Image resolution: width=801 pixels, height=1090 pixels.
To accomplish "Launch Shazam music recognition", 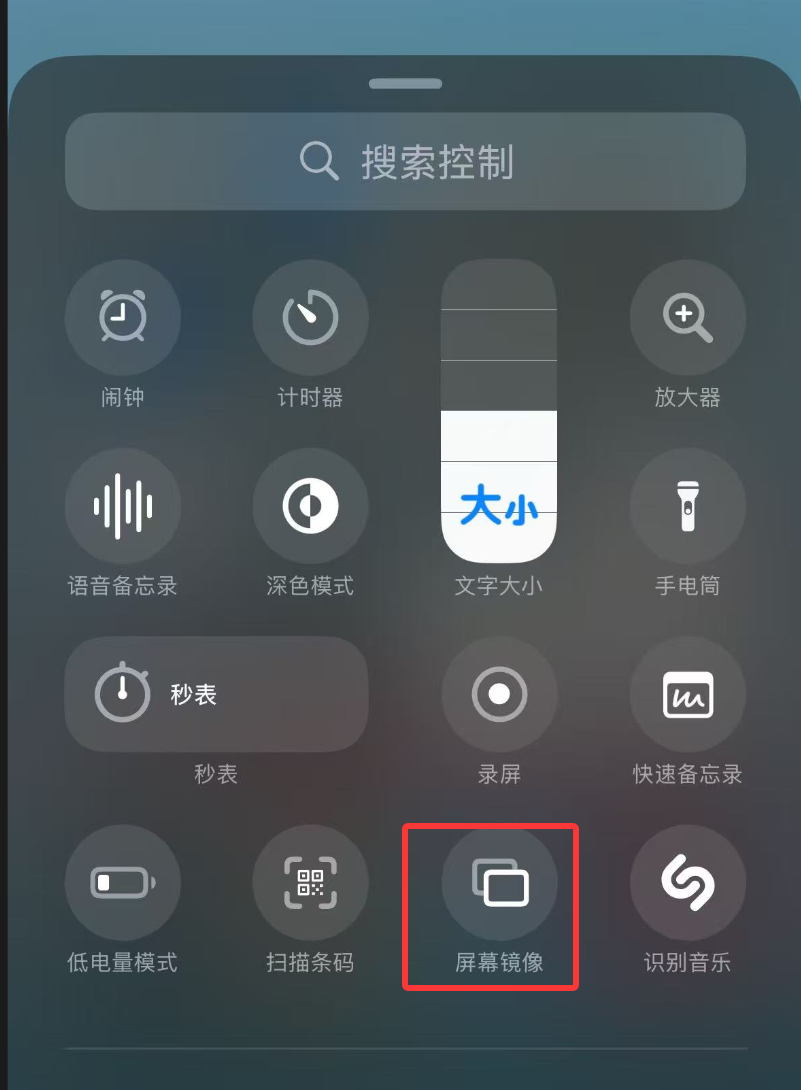I will [687, 882].
